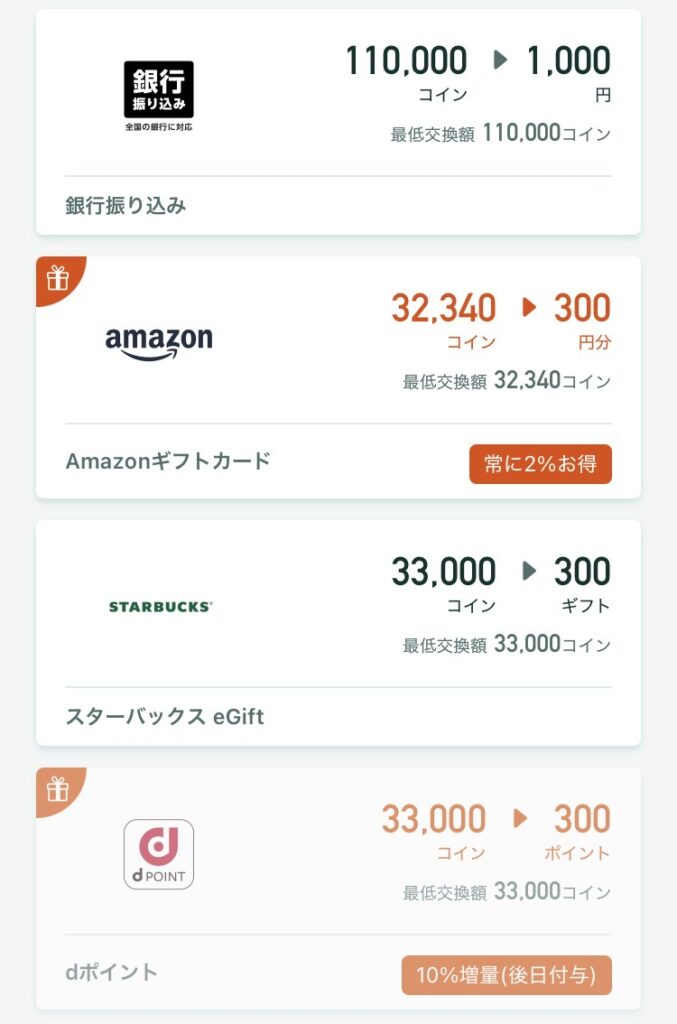The height and width of the screenshot is (1024, 677).
Task: Open the dポイント exchange card
Action: point(338,888)
